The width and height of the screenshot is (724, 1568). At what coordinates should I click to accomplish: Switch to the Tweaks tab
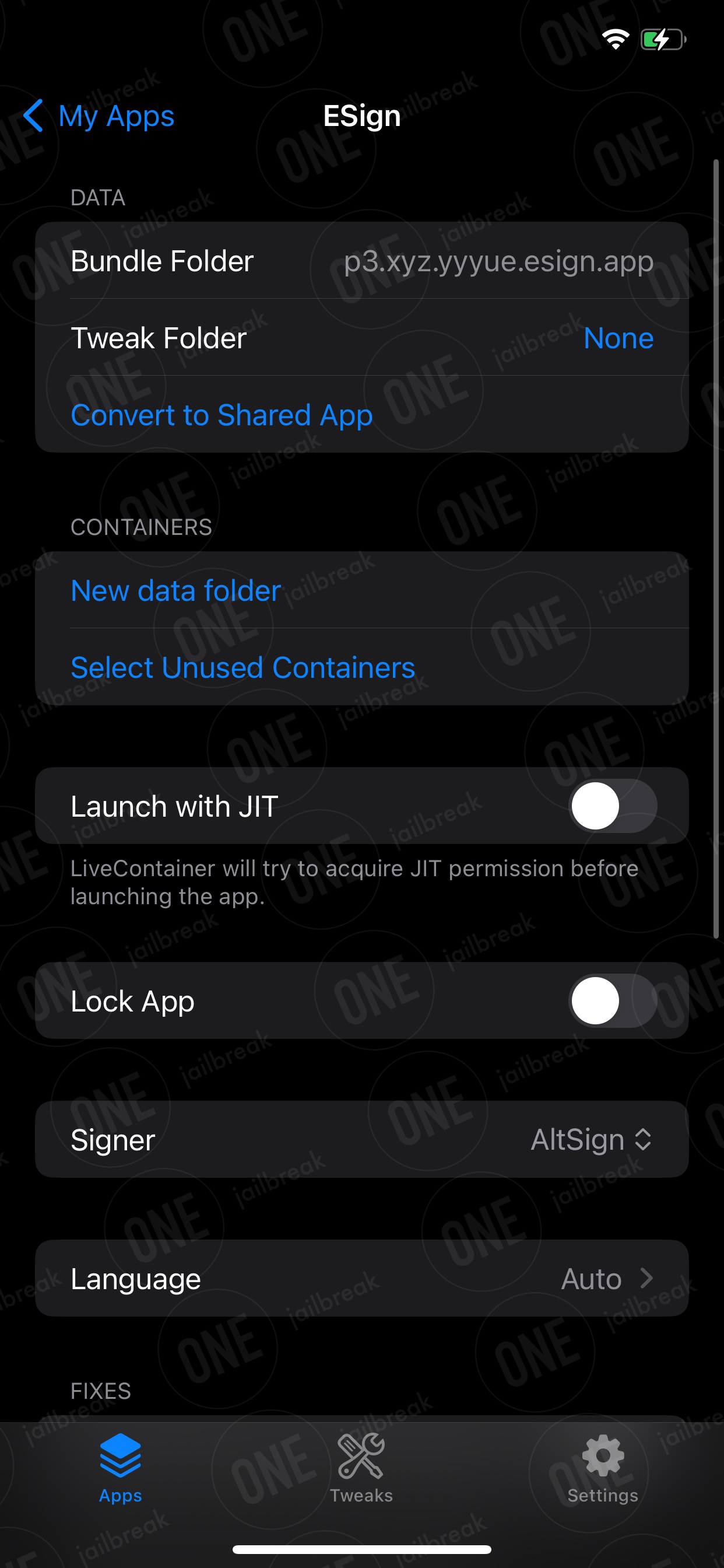[x=361, y=1468]
